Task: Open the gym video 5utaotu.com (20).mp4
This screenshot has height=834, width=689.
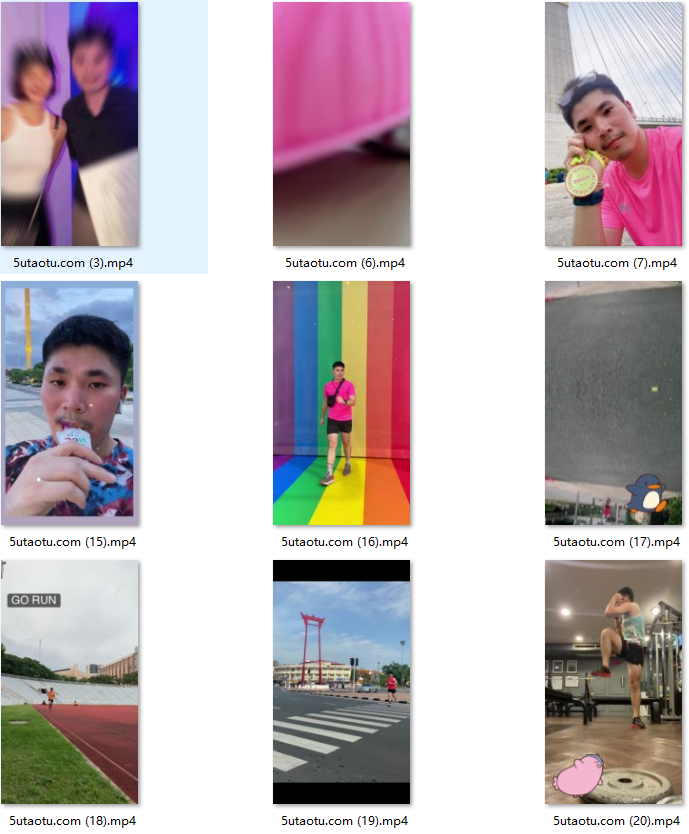Action: [x=614, y=682]
